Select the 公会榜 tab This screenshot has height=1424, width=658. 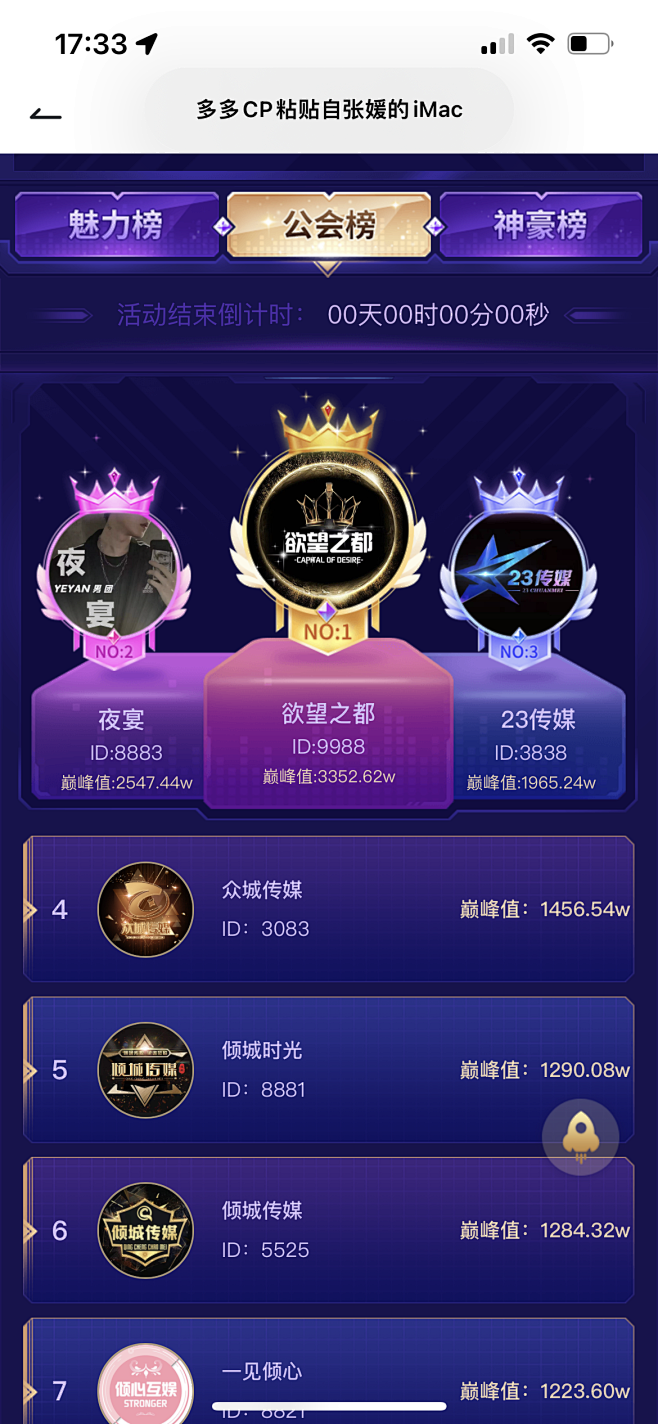point(329,225)
